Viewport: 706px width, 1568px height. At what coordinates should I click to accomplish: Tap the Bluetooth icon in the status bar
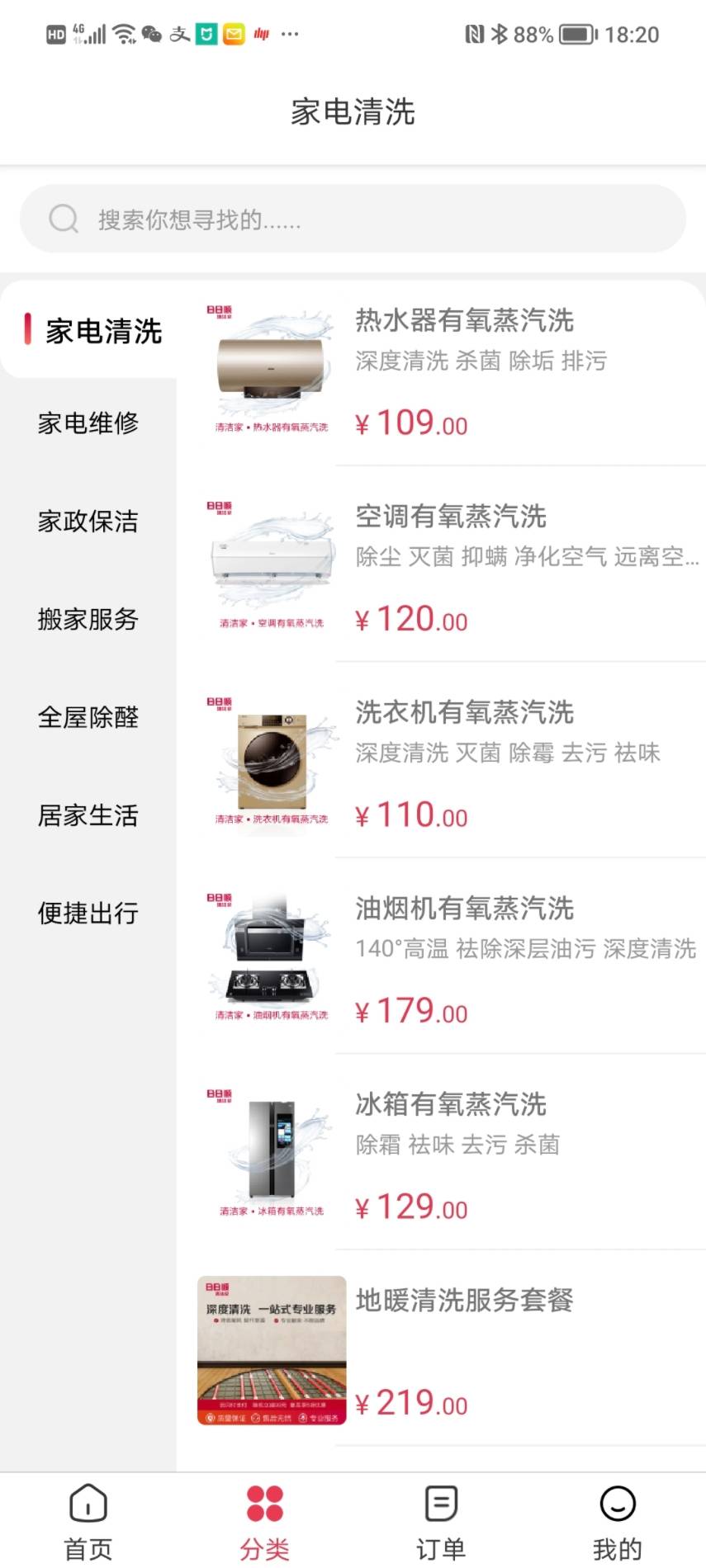point(501,34)
